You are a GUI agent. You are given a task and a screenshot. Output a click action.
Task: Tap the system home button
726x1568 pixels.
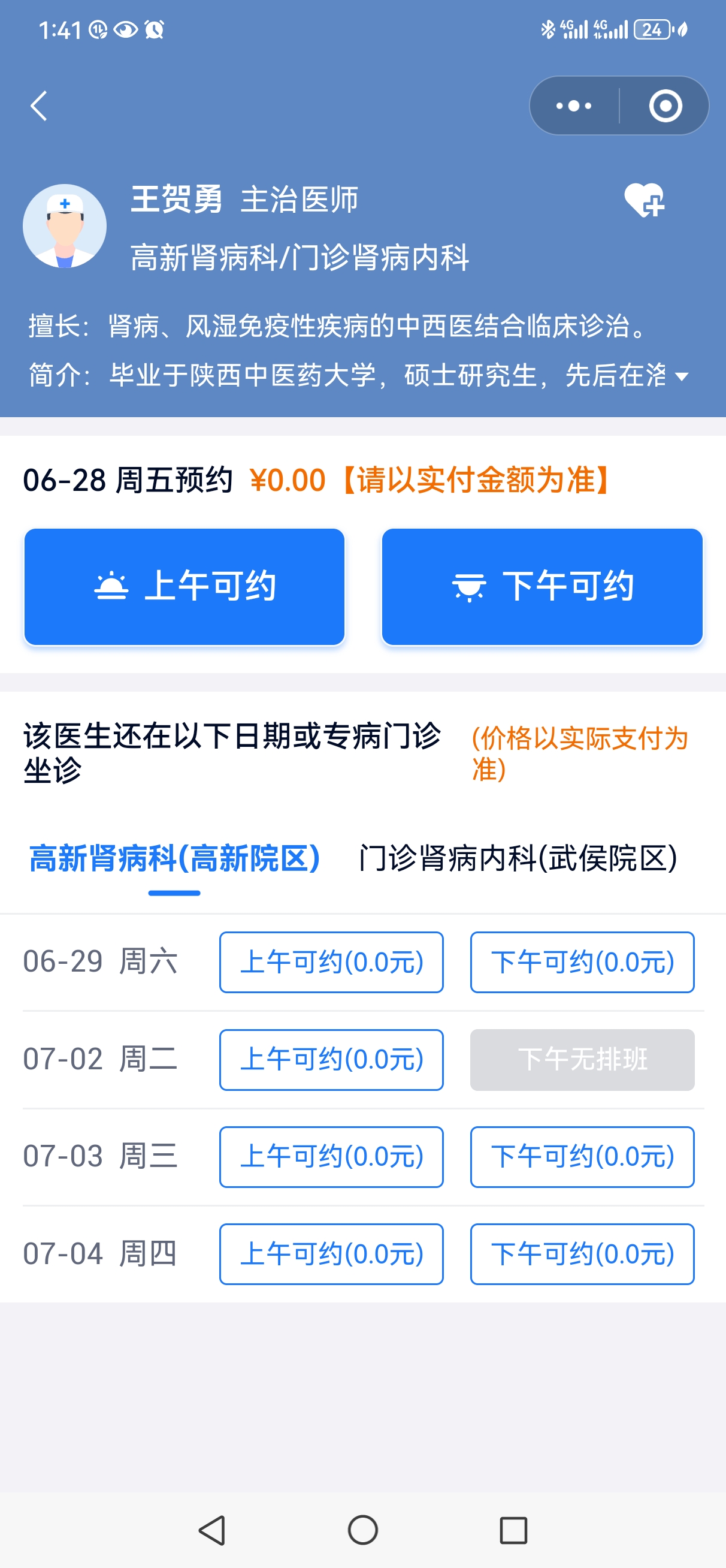pyautogui.click(x=362, y=1530)
